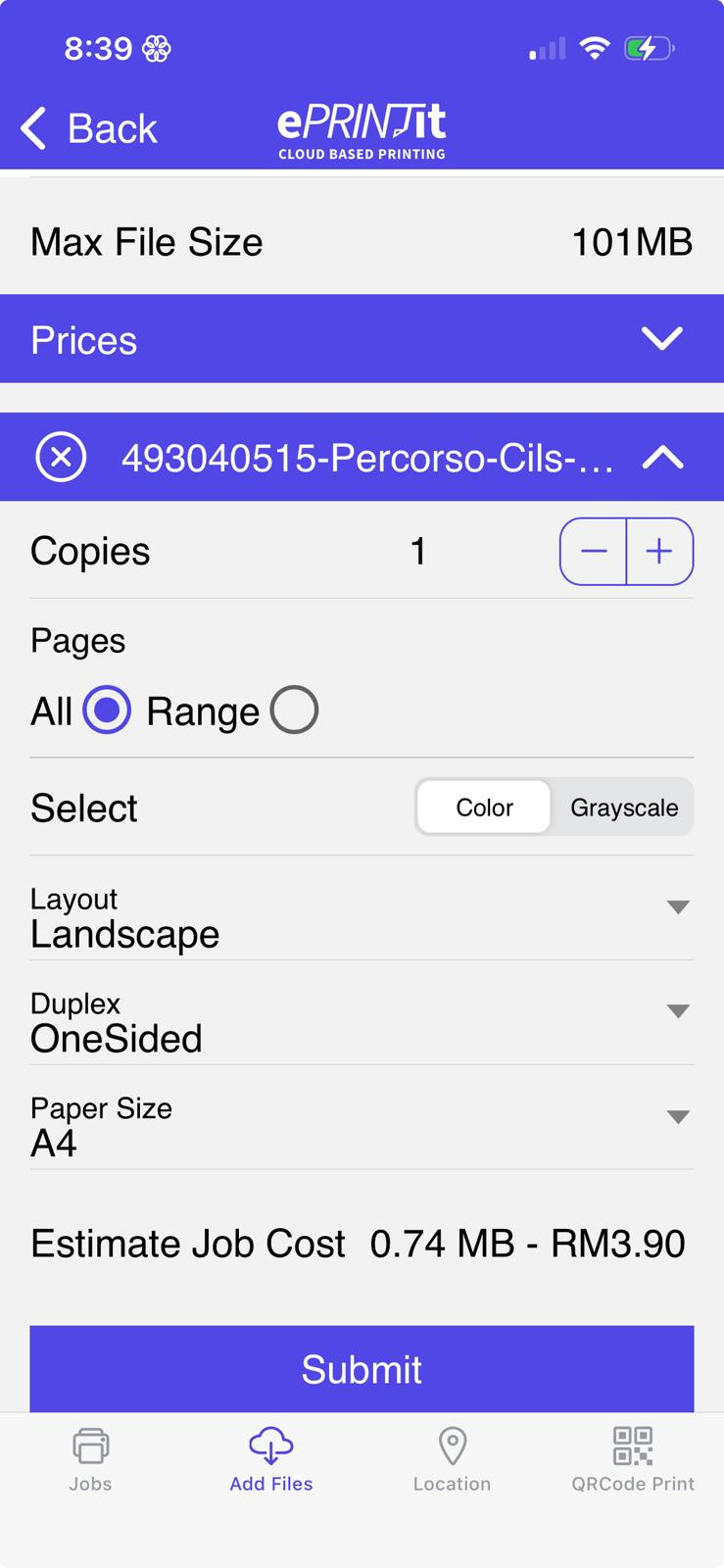Increase number of copies
Image resolution: width=724 pixels, height=1568 pixels.
(659, 552)
